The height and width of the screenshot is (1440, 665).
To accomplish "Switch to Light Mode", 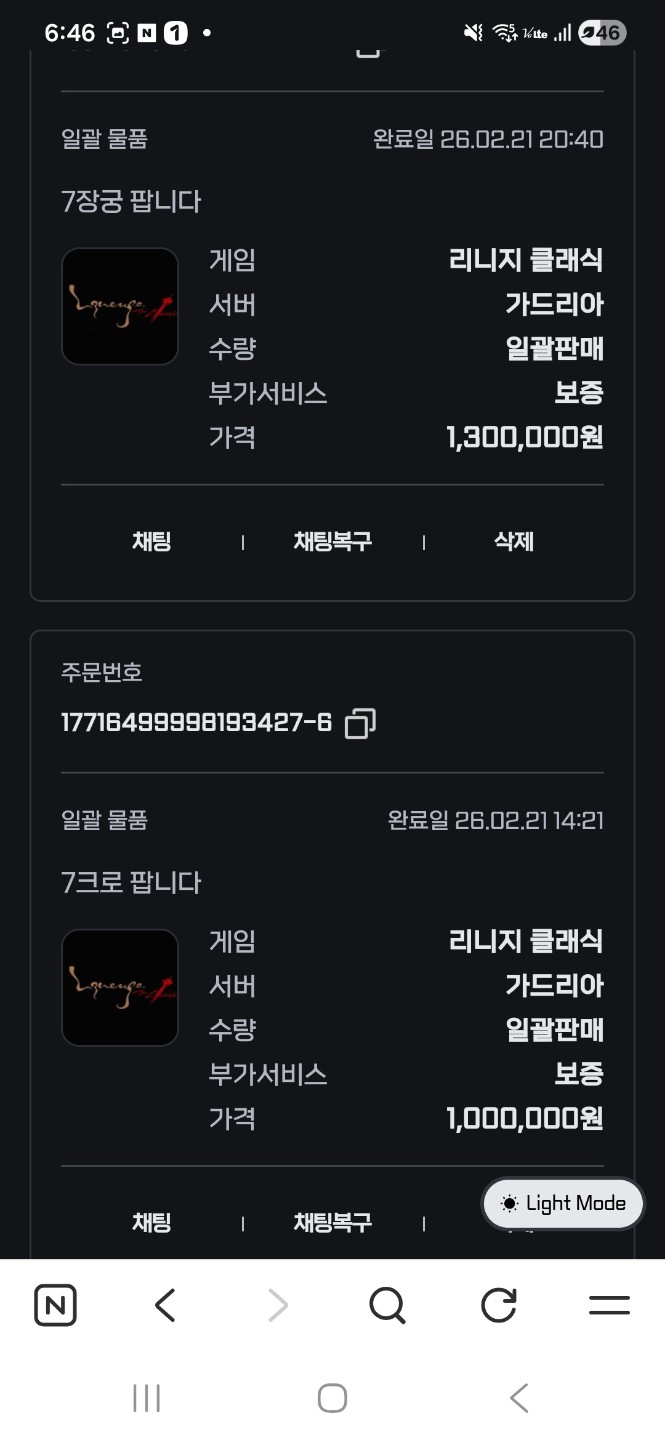I will pyautogui.click(x=564, y=1203).
